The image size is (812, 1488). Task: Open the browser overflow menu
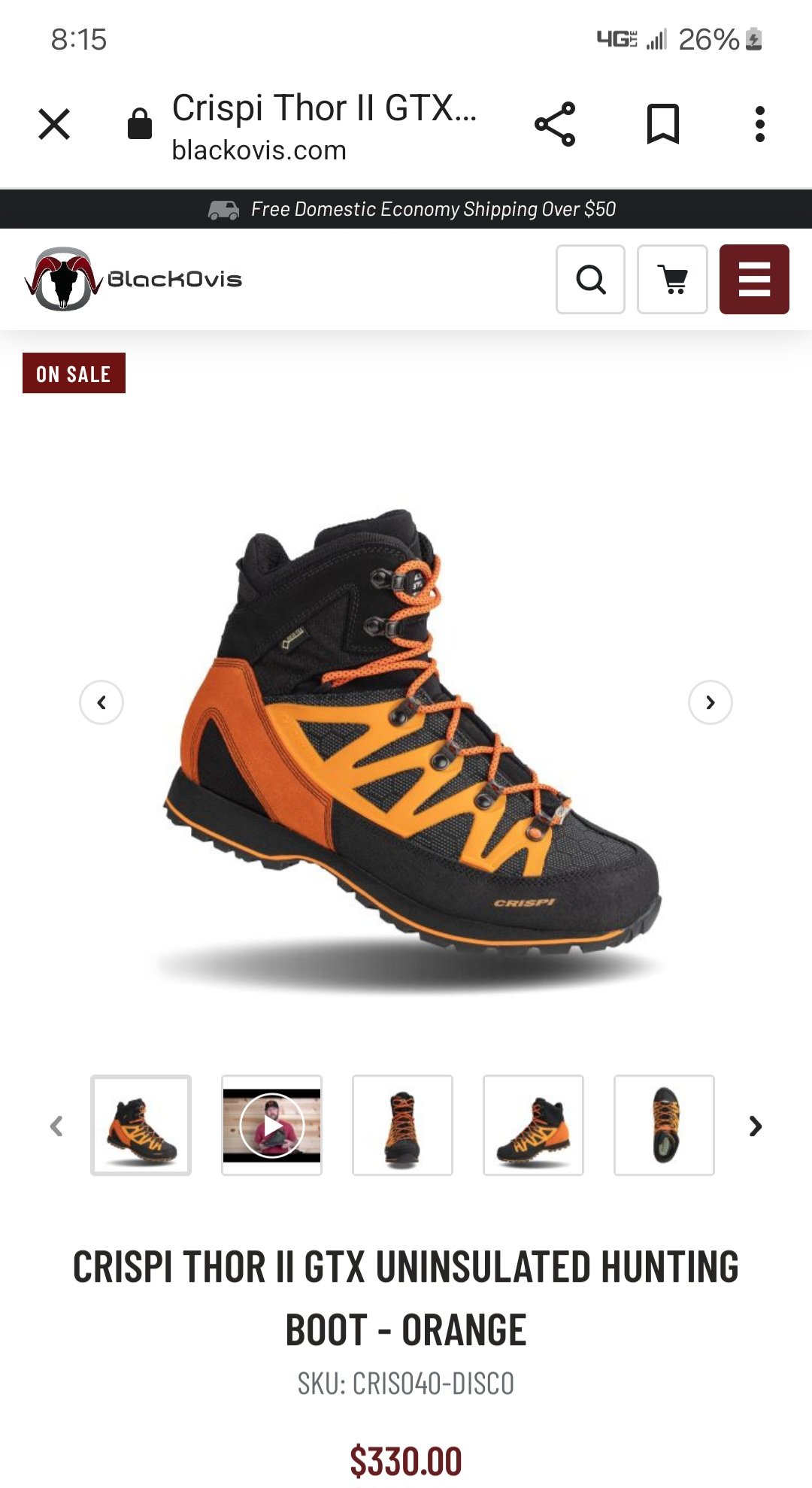pos(760,124)
